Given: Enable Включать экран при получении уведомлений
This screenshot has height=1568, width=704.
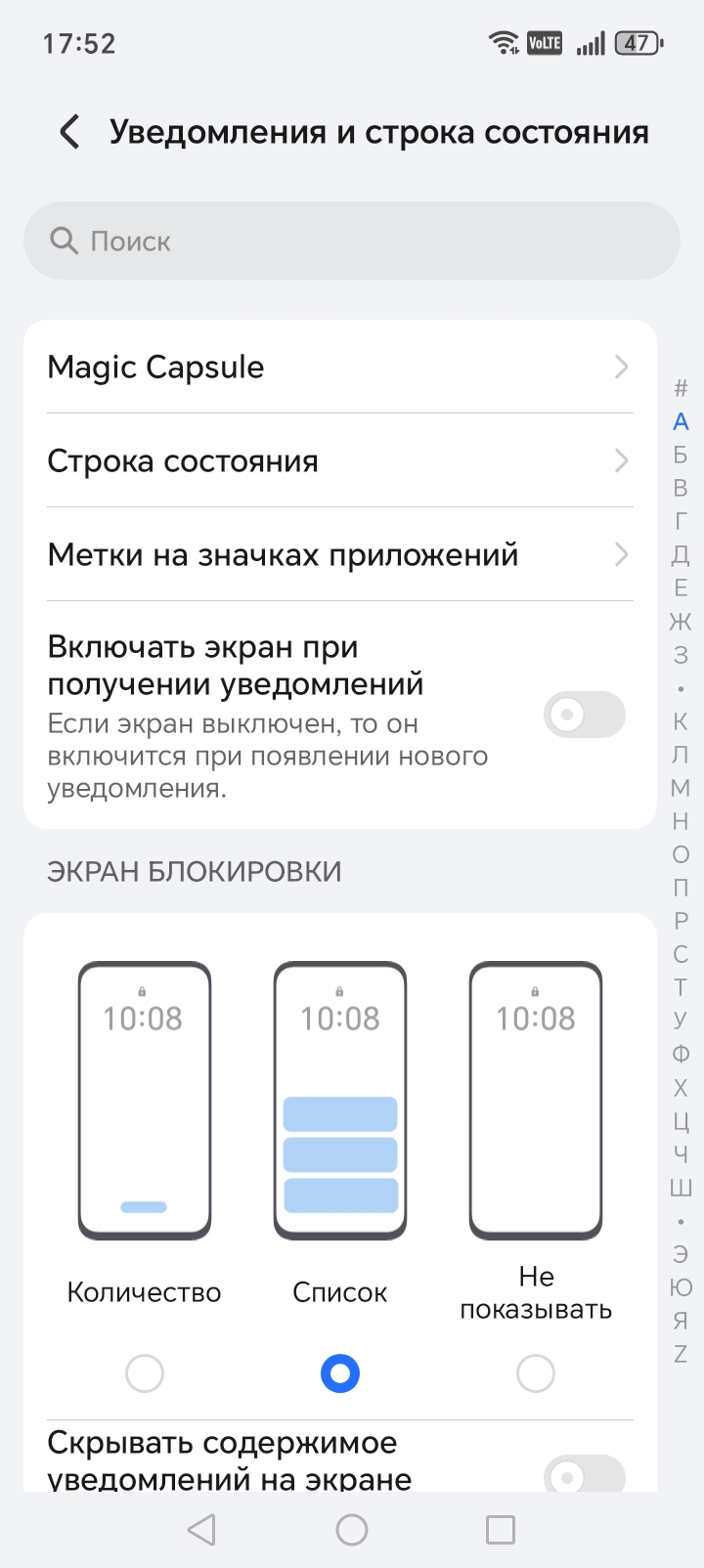Looking at the screenshot, I should pyautogui.click(x=584, y=715).
